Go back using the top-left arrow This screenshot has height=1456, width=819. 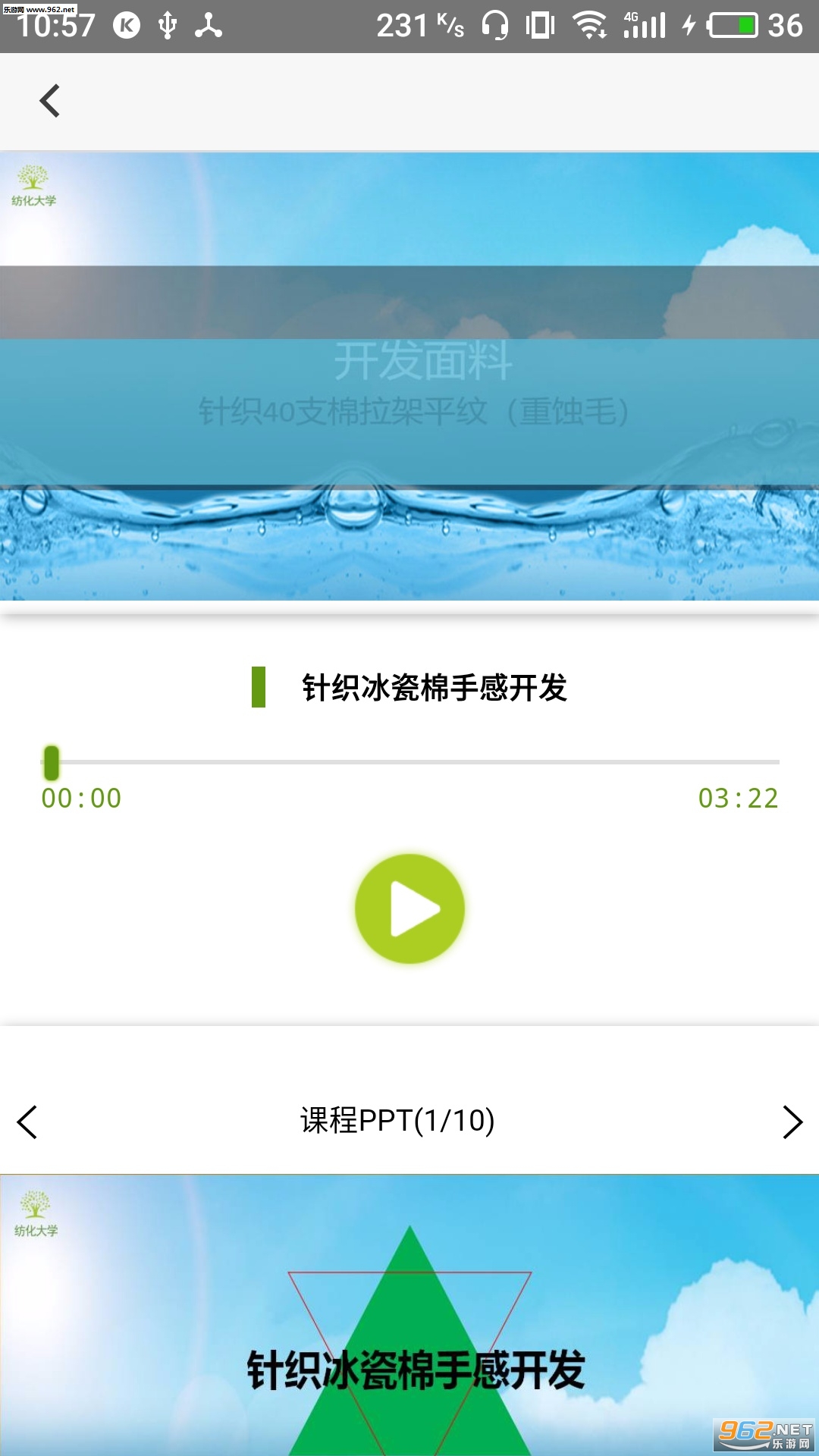tap(50, 101)
